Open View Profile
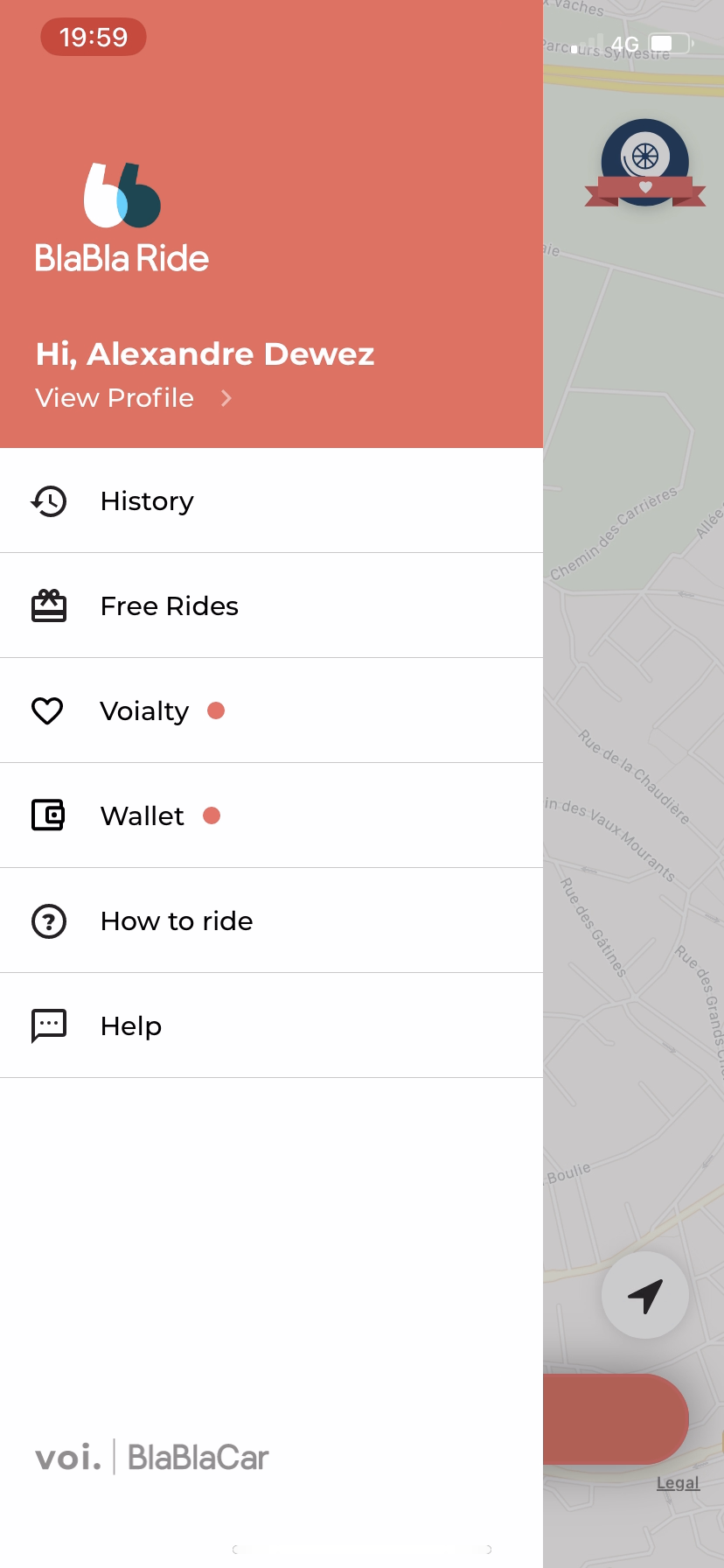 coord(133,398)
